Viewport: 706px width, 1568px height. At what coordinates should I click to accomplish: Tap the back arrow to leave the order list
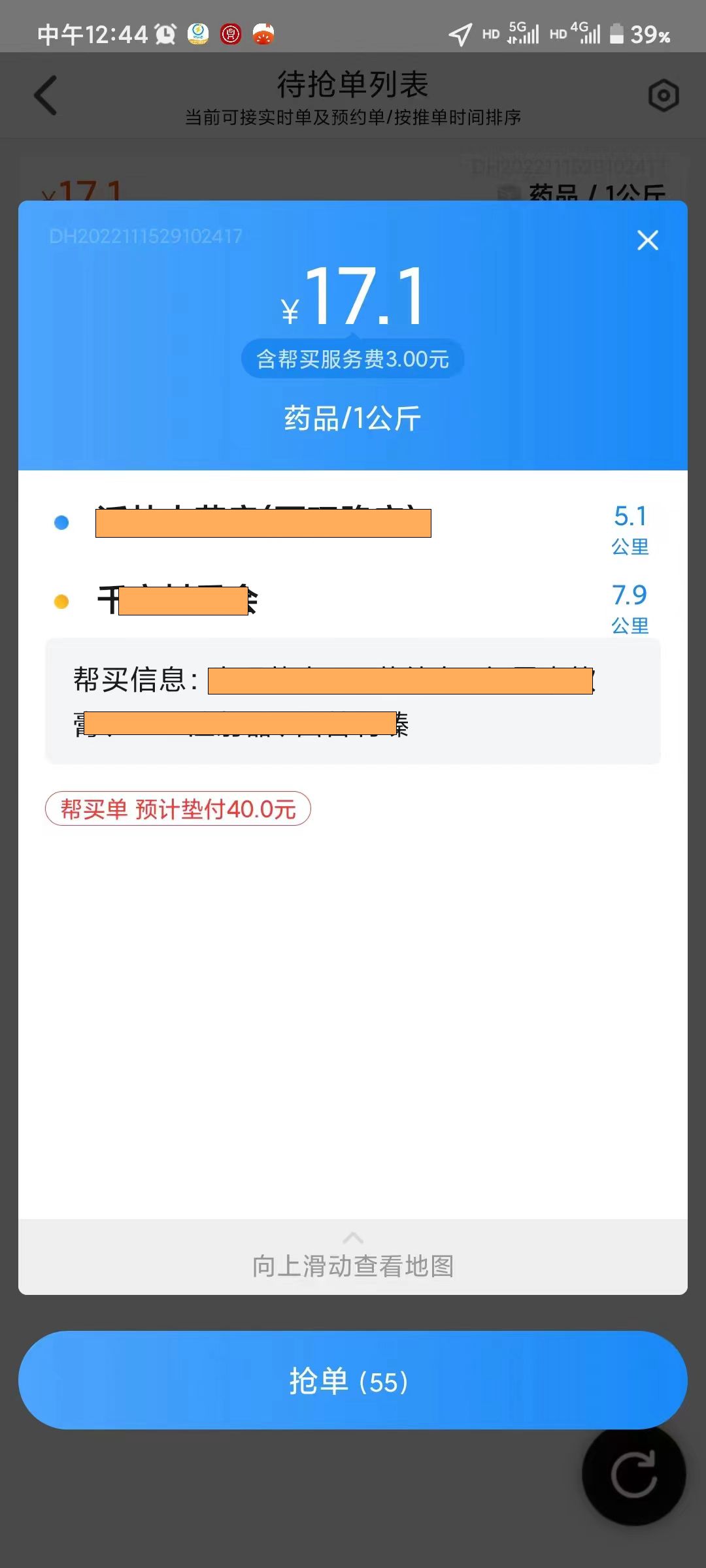[x=44, y=95]
